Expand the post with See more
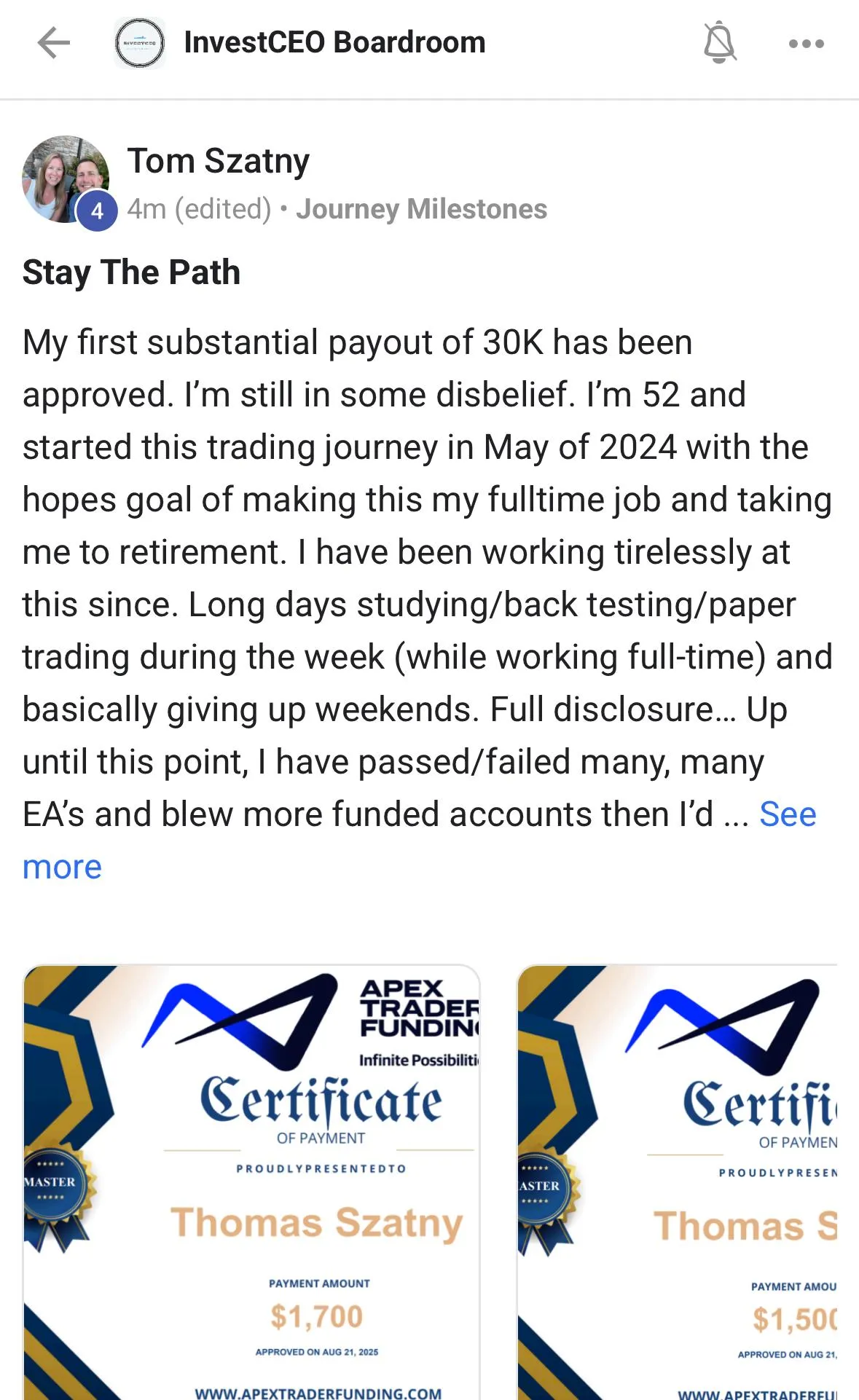Viewport: 859px width, 1400px height. [x=787, y=814]
